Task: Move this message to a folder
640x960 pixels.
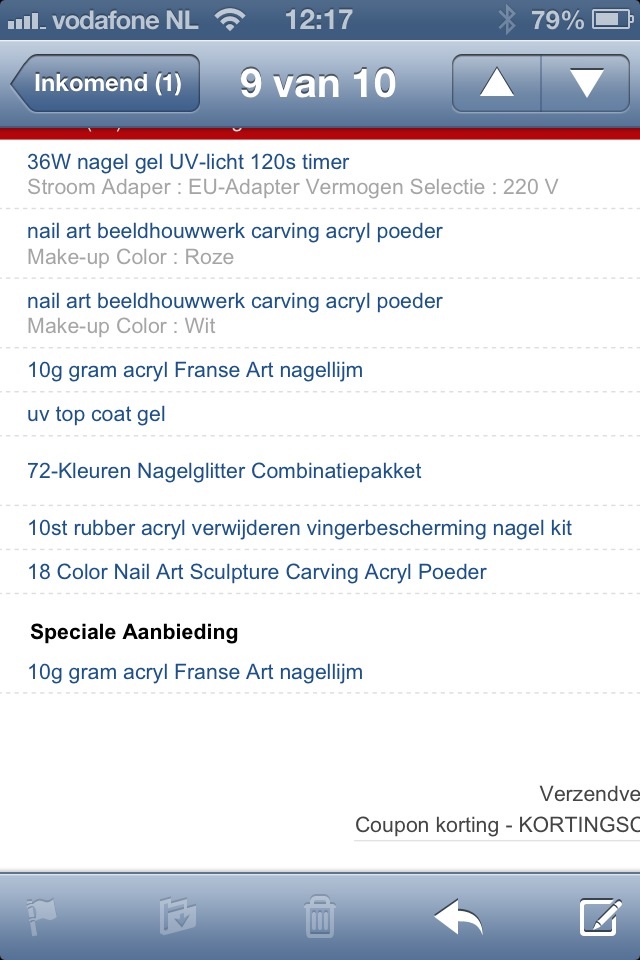Action: 178,917
